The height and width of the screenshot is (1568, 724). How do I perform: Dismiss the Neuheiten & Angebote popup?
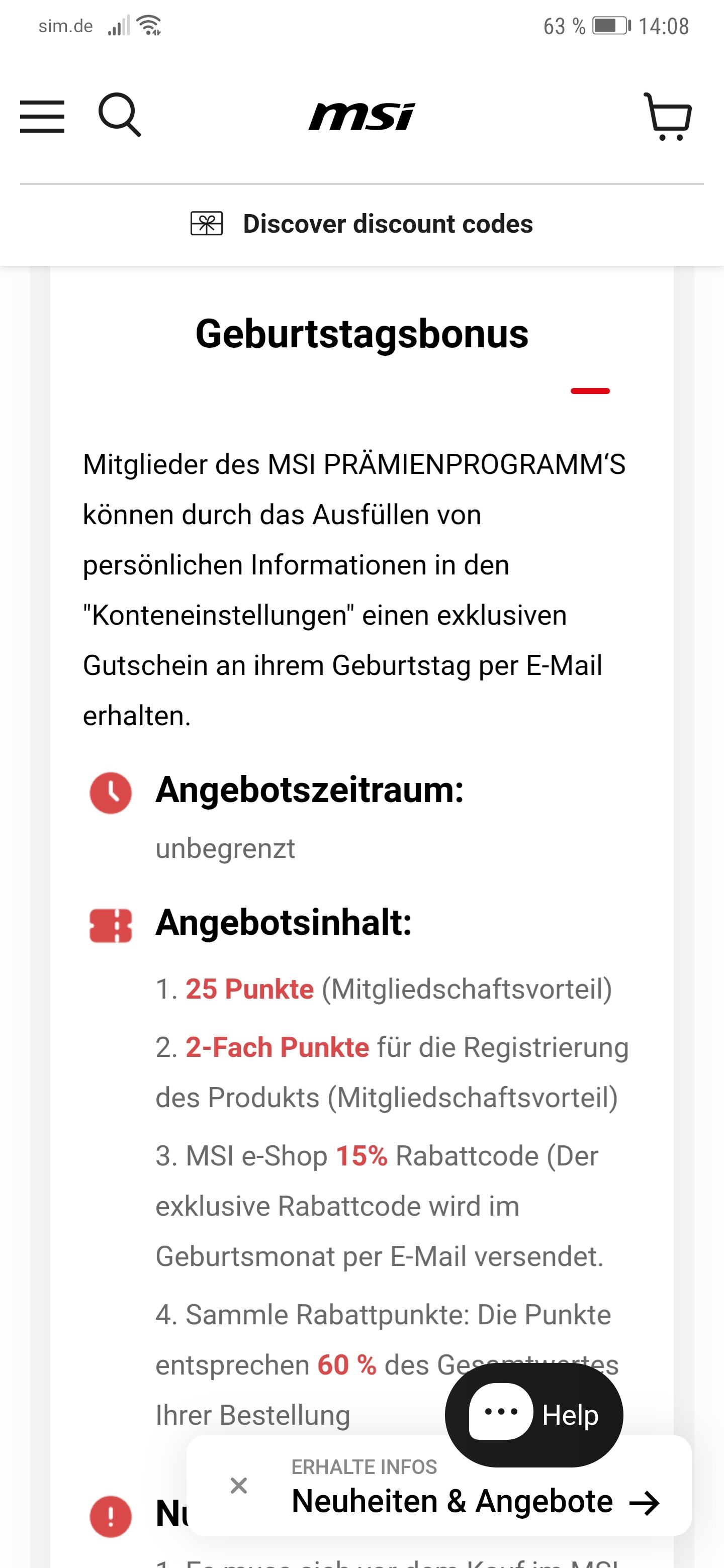click(239, 1486)
